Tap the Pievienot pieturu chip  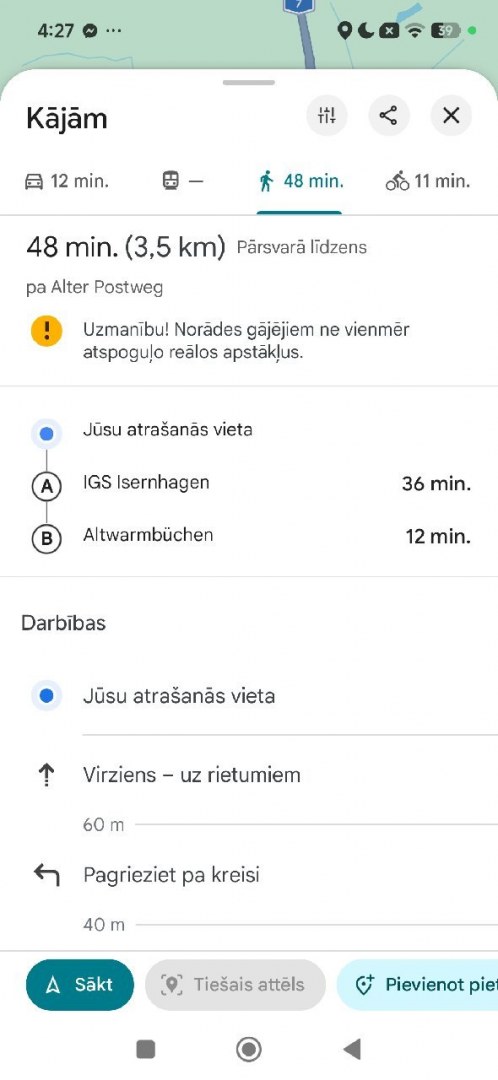point(417,985)
